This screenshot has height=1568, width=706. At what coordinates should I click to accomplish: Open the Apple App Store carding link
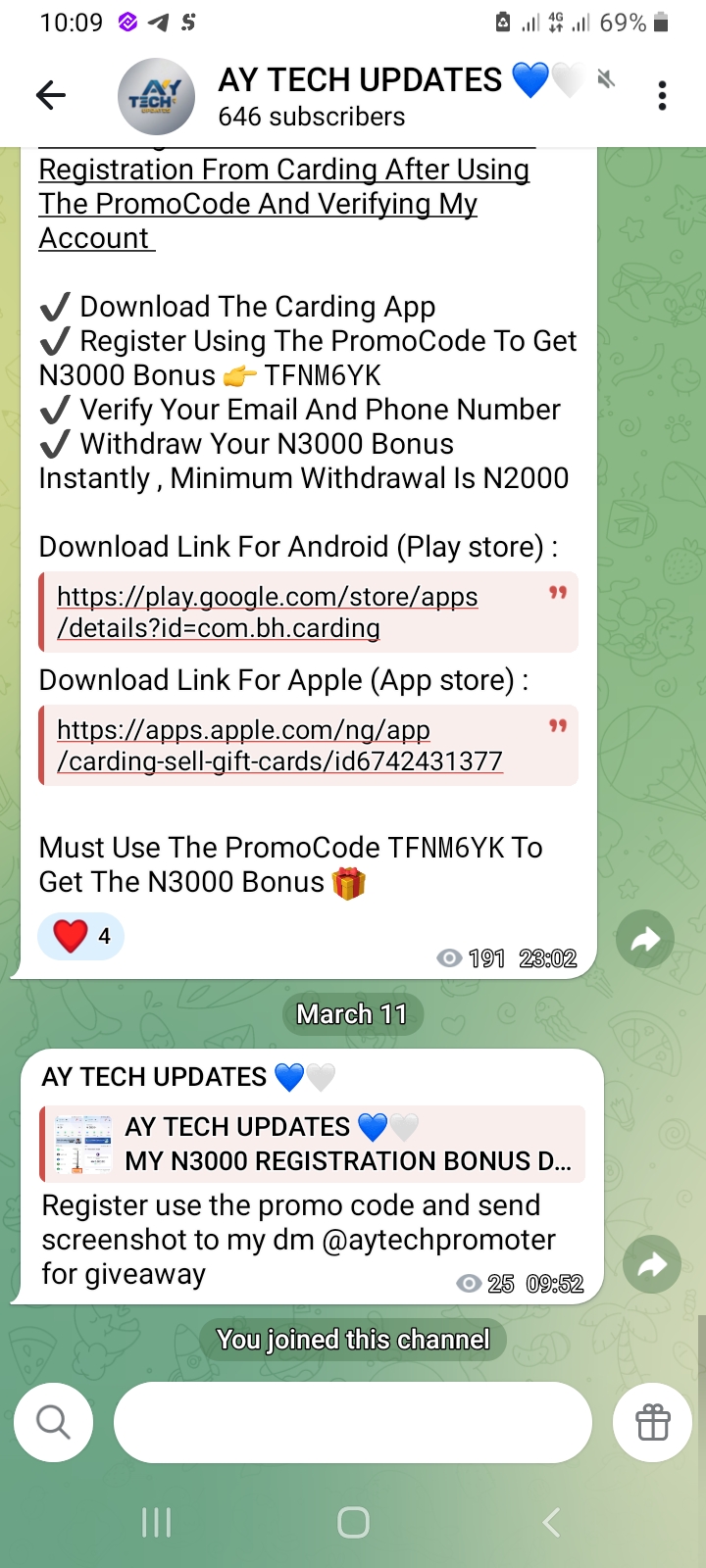[x=279, y=745]
